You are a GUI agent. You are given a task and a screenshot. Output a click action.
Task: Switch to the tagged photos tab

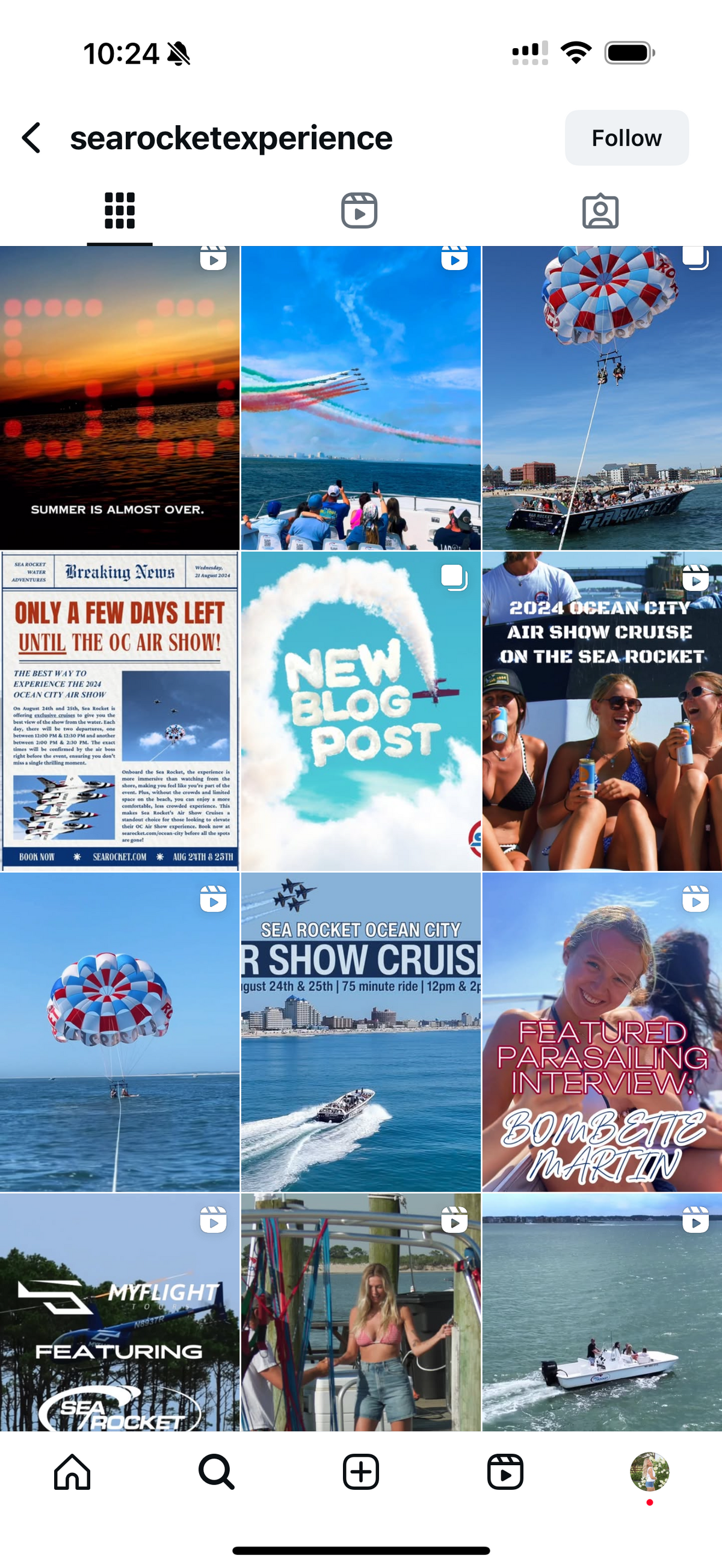[x=600, y=211]
